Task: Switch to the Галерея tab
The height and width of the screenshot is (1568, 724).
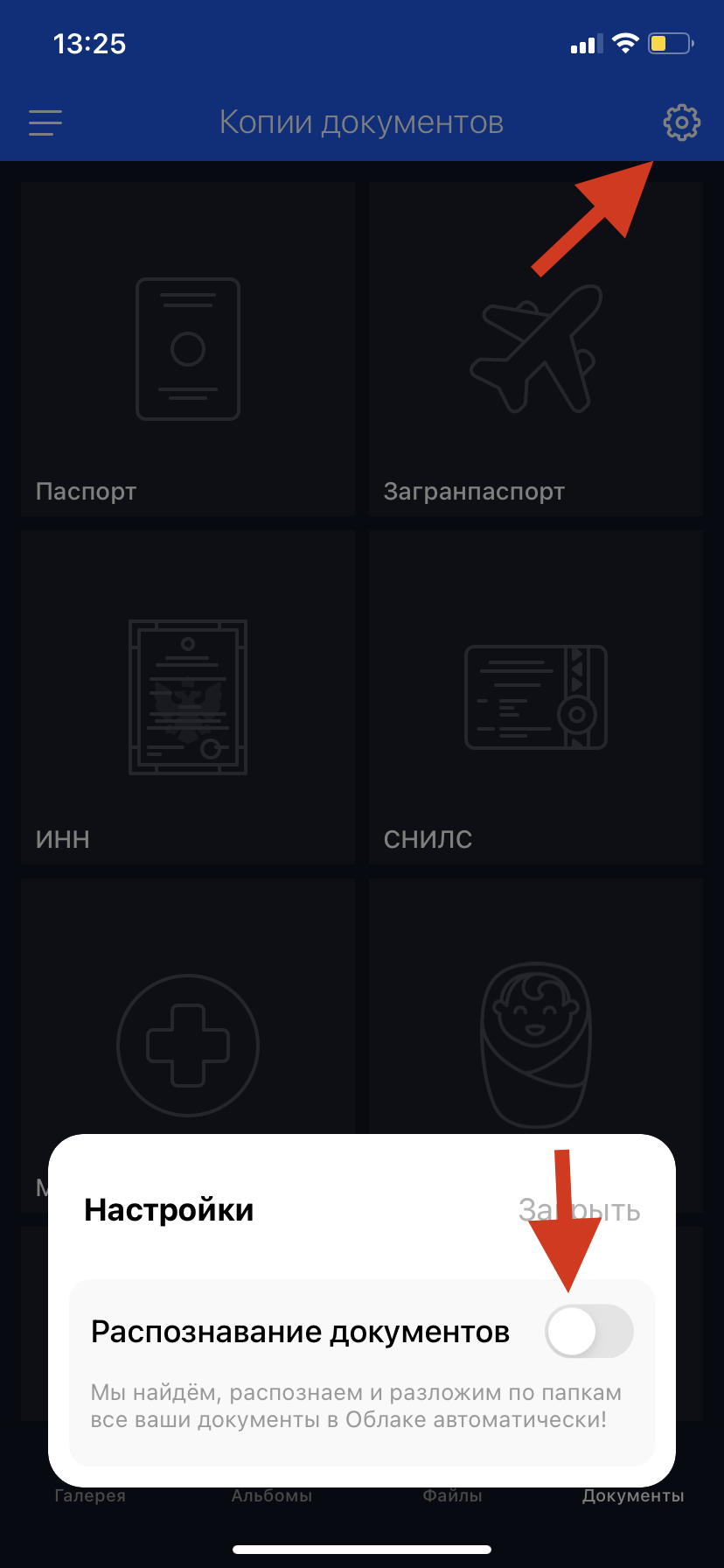Action: click(x=90, y=1496)
